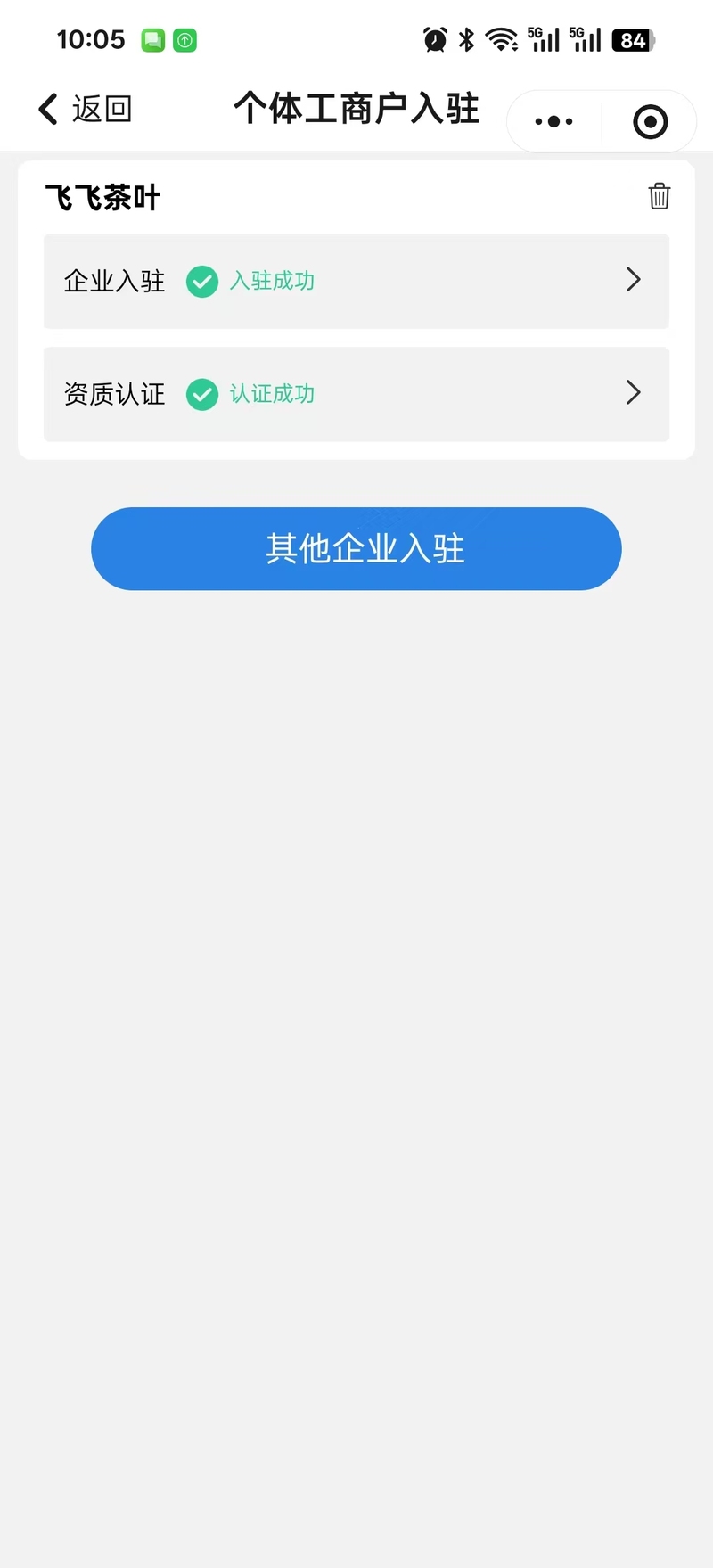Open the 企业入驻 row showing 入驻成功
Image resolution: width=713 pixels, height=1568 pixels.
356,281
